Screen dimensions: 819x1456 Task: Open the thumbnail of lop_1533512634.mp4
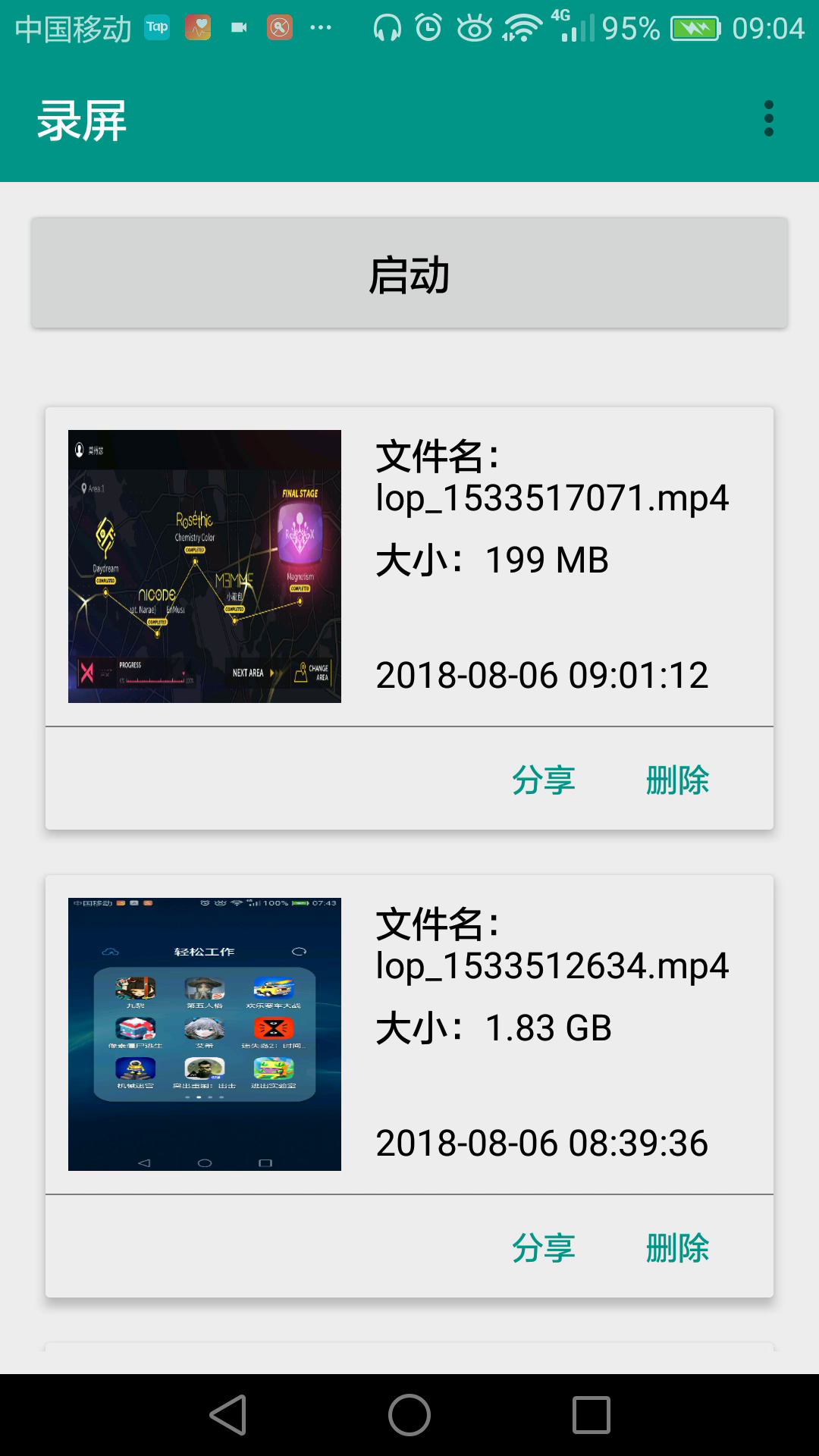[205, 1034]
